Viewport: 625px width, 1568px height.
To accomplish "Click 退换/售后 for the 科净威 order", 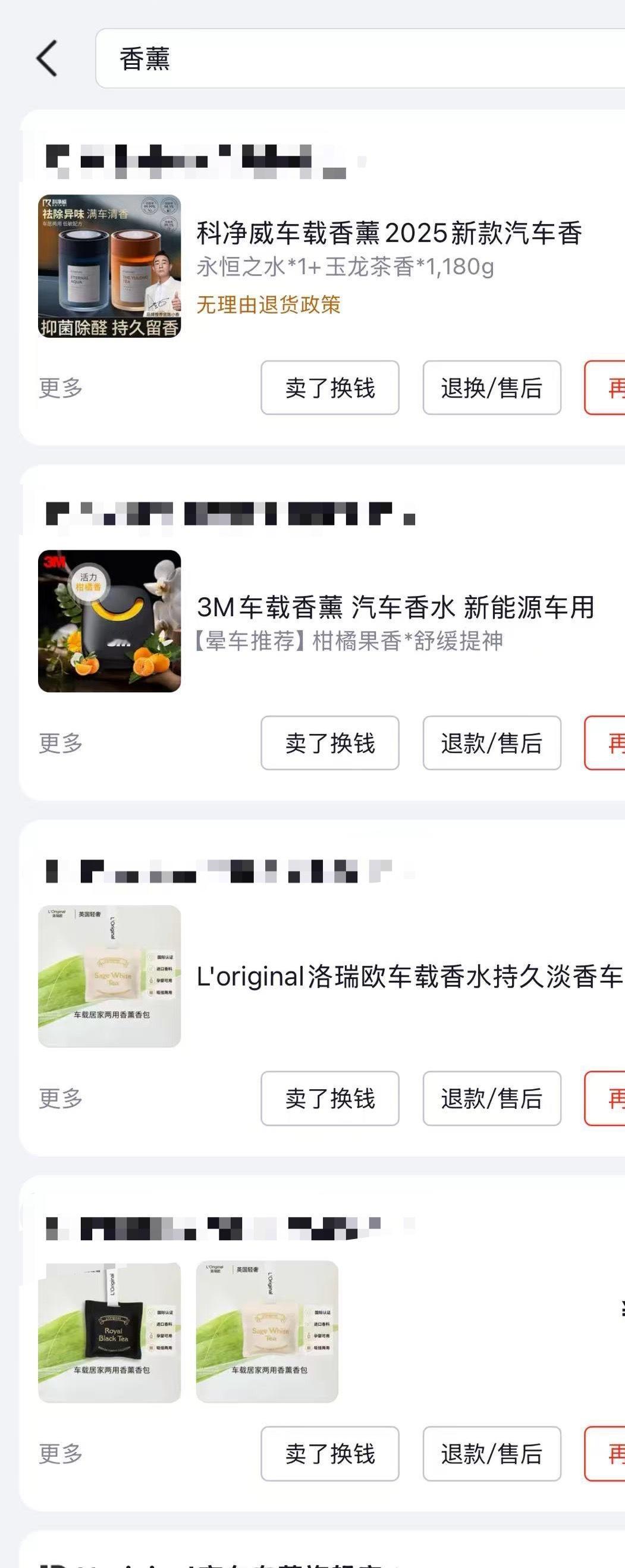I will [x=492, y=388].
